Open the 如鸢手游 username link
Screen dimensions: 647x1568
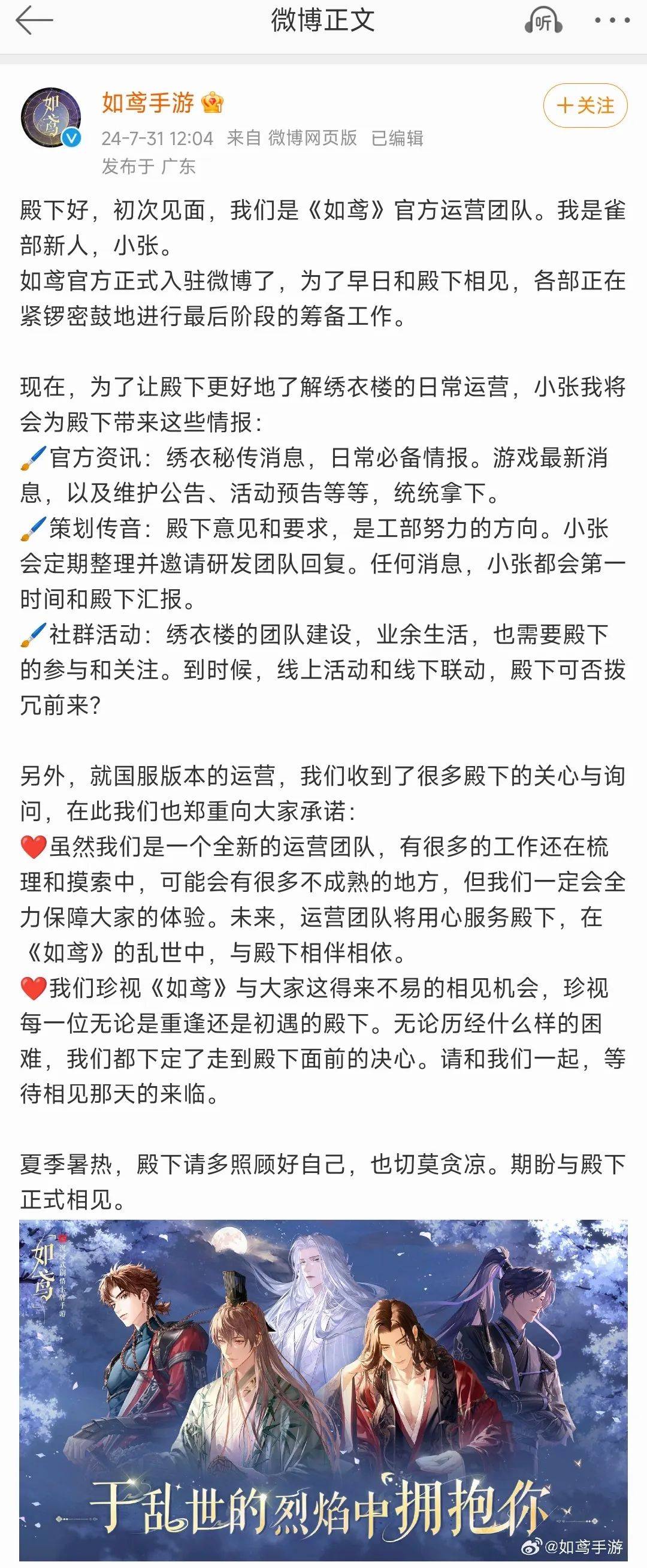pos(148,102)
